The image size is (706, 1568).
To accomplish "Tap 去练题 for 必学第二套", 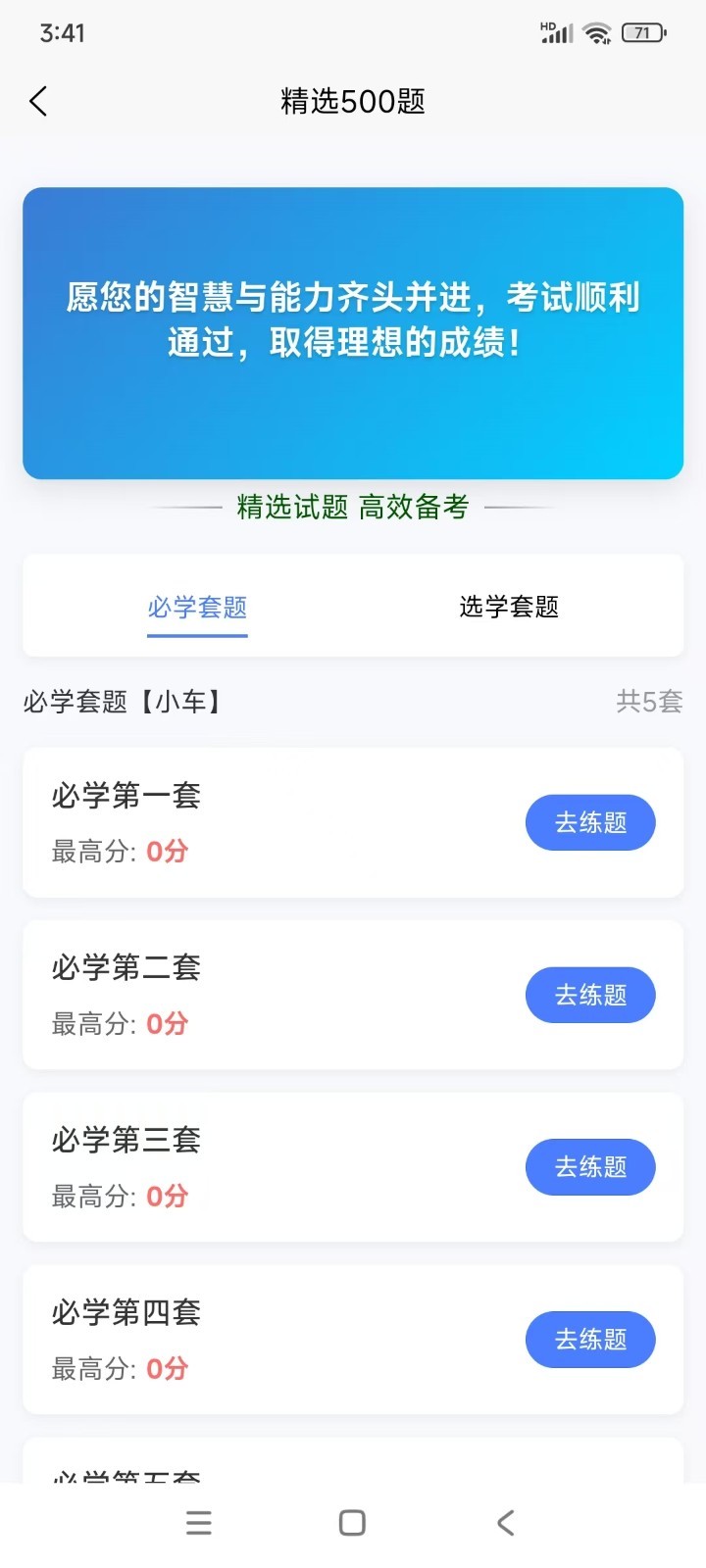I will (590, 995).
